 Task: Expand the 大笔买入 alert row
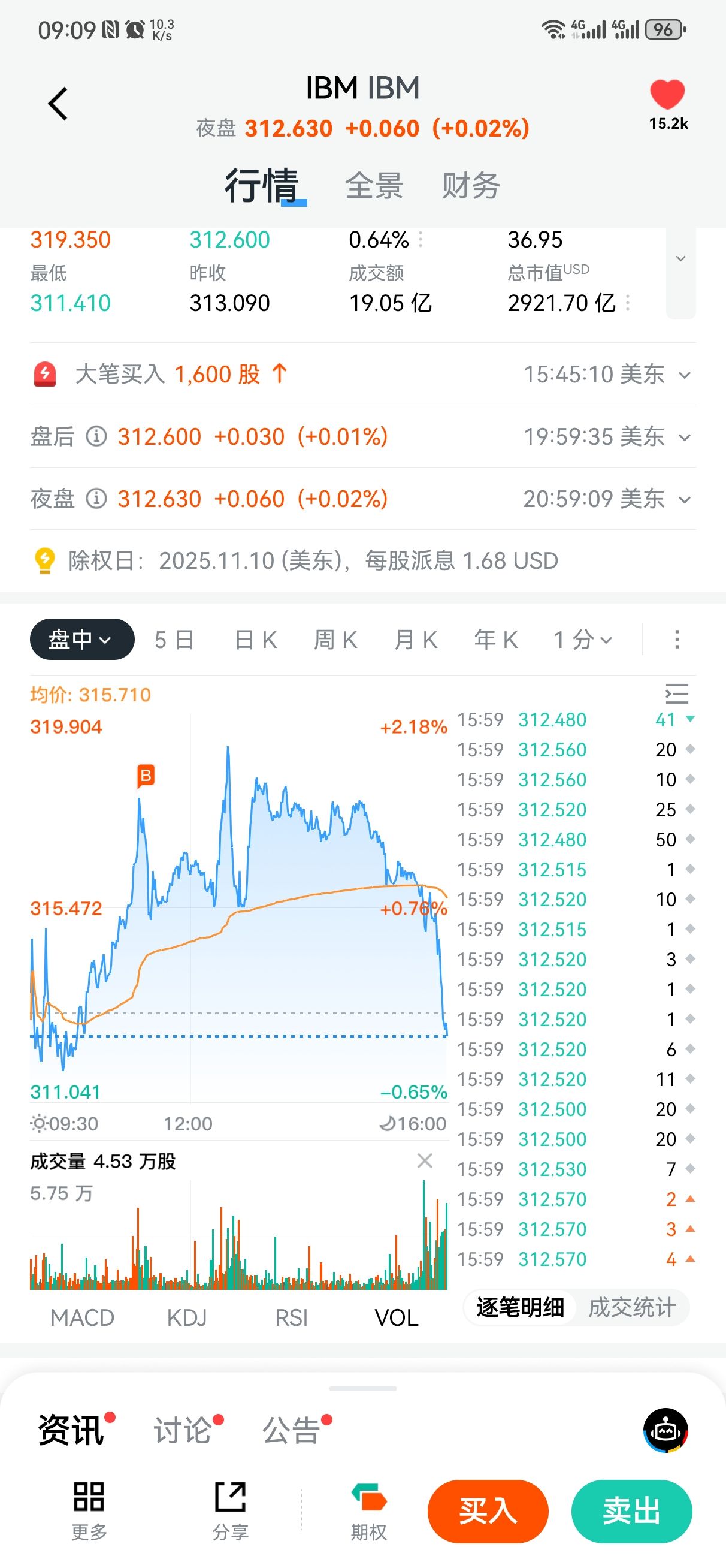[x=684, y=375]
